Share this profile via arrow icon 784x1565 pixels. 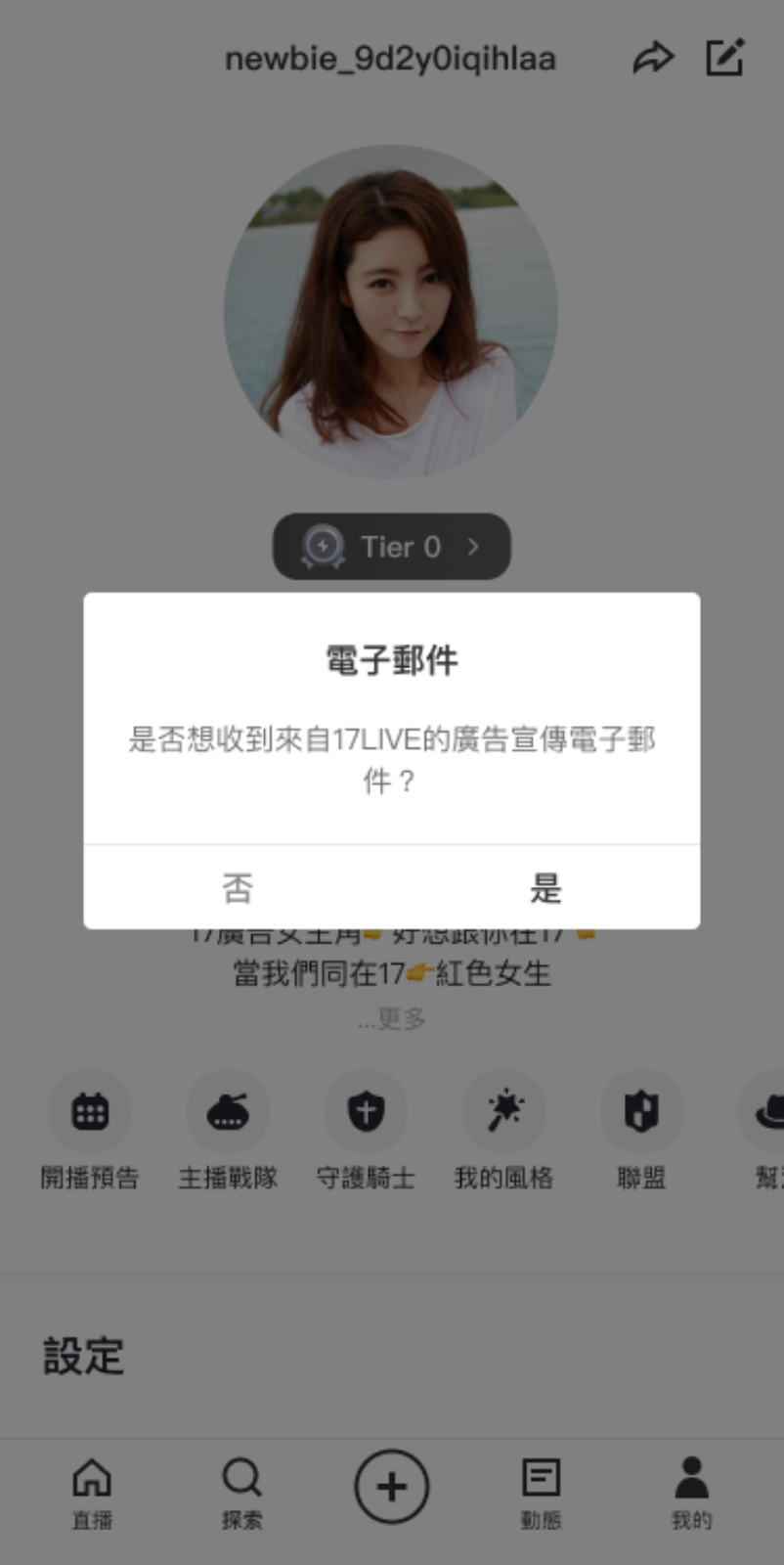pos(652,59)
